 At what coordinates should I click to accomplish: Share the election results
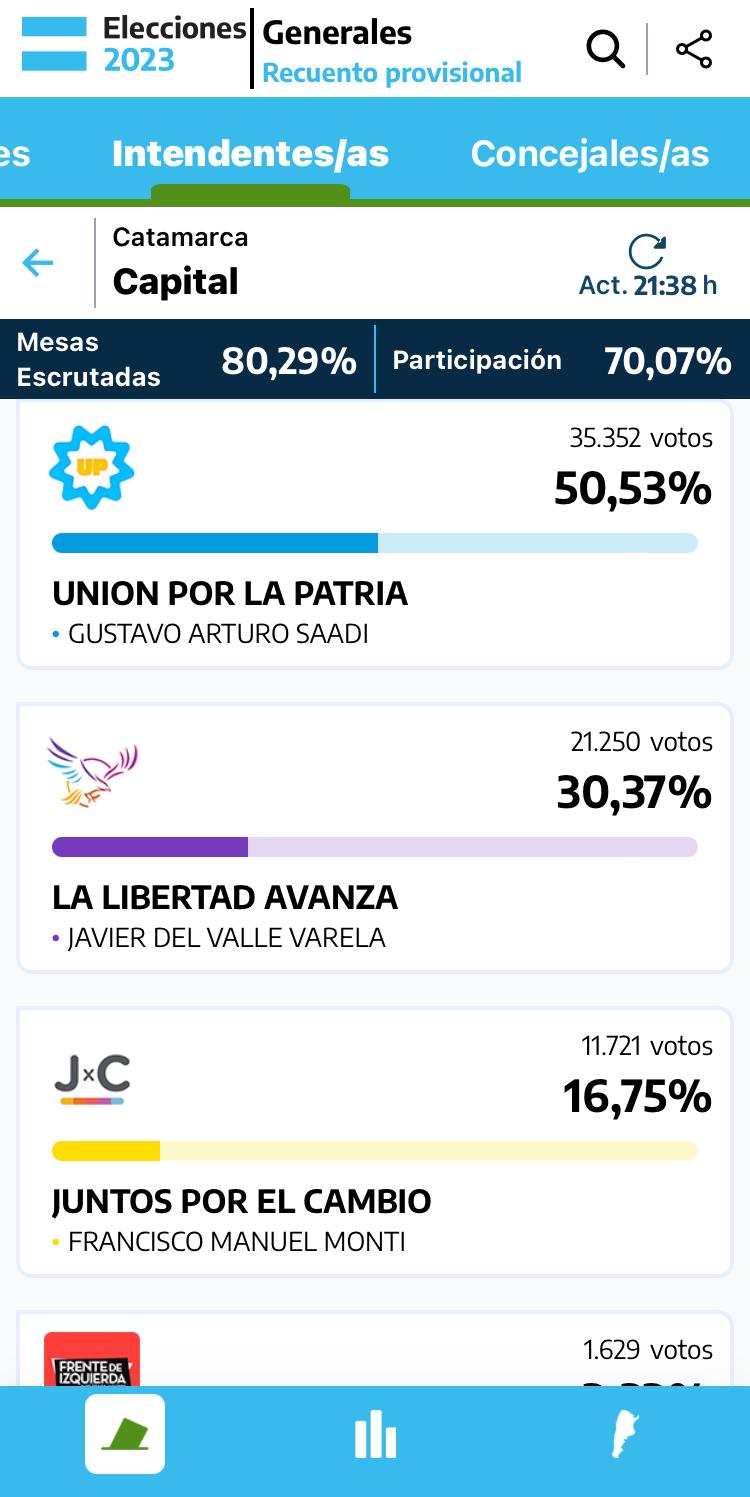tap(693, 49)
